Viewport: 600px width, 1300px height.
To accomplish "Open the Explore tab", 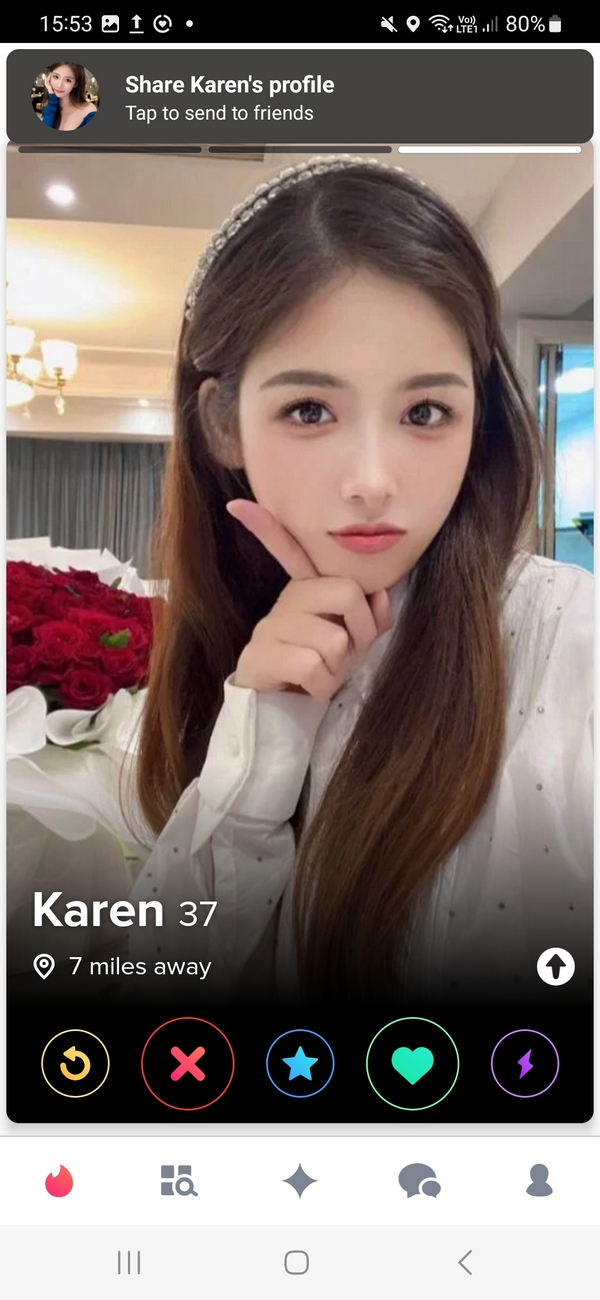I will (179, 1182).
